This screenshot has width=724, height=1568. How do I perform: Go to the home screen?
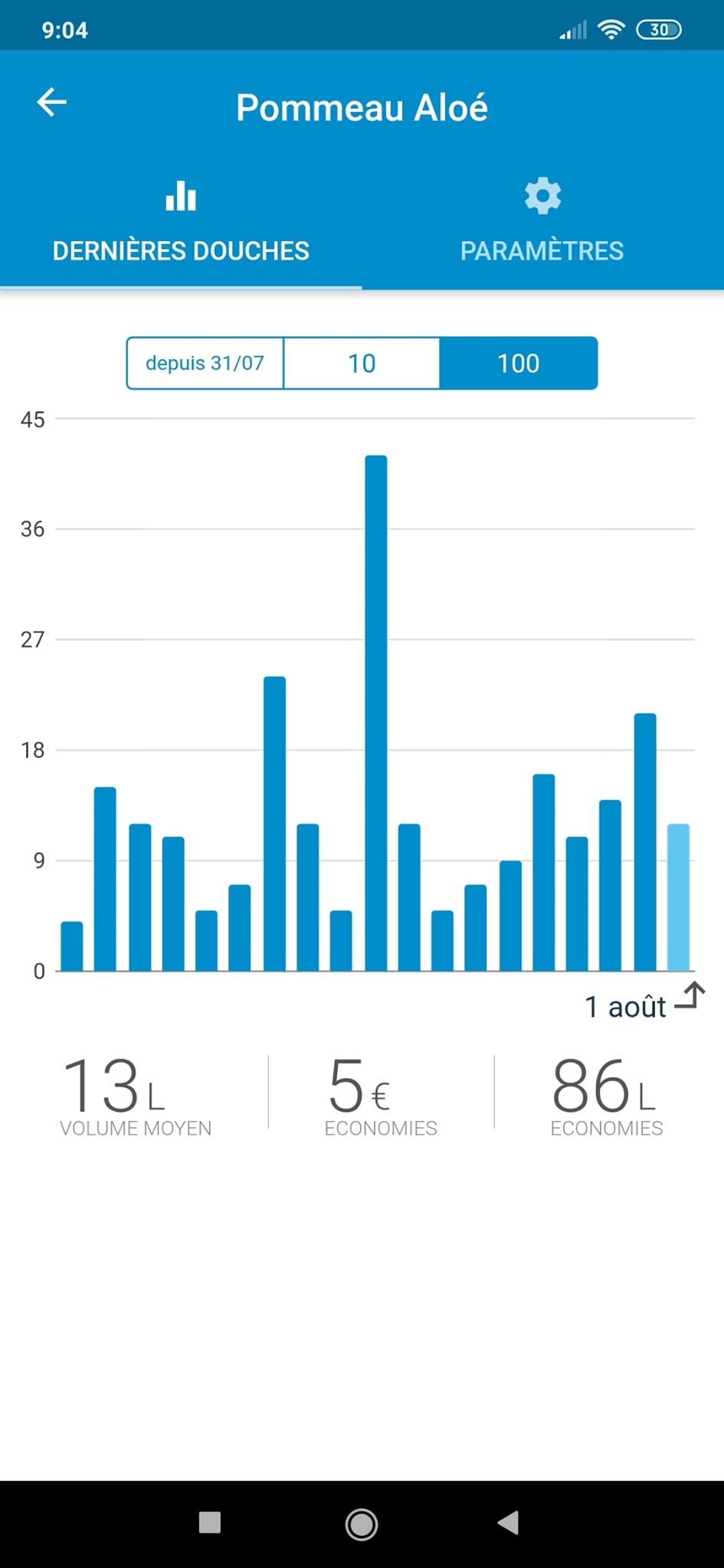pos(362,1524)
